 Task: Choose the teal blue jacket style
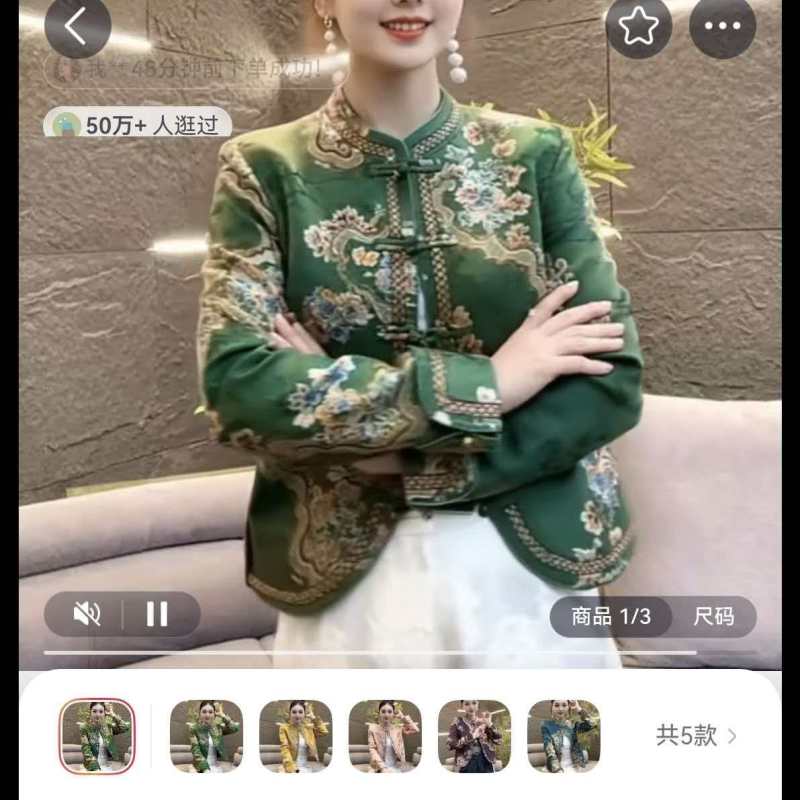click(563, 736)
